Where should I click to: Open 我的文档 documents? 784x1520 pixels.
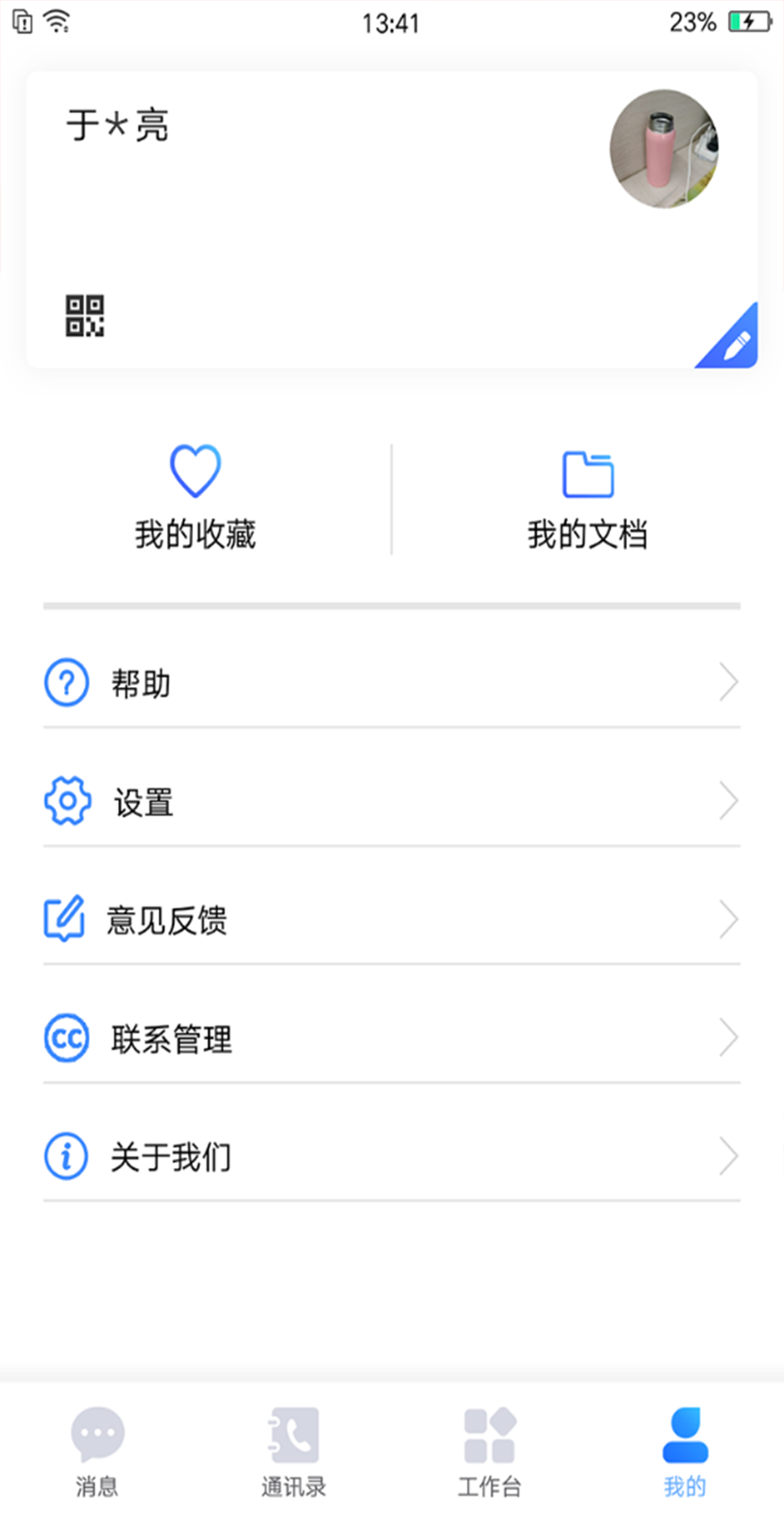coord(588,499)
